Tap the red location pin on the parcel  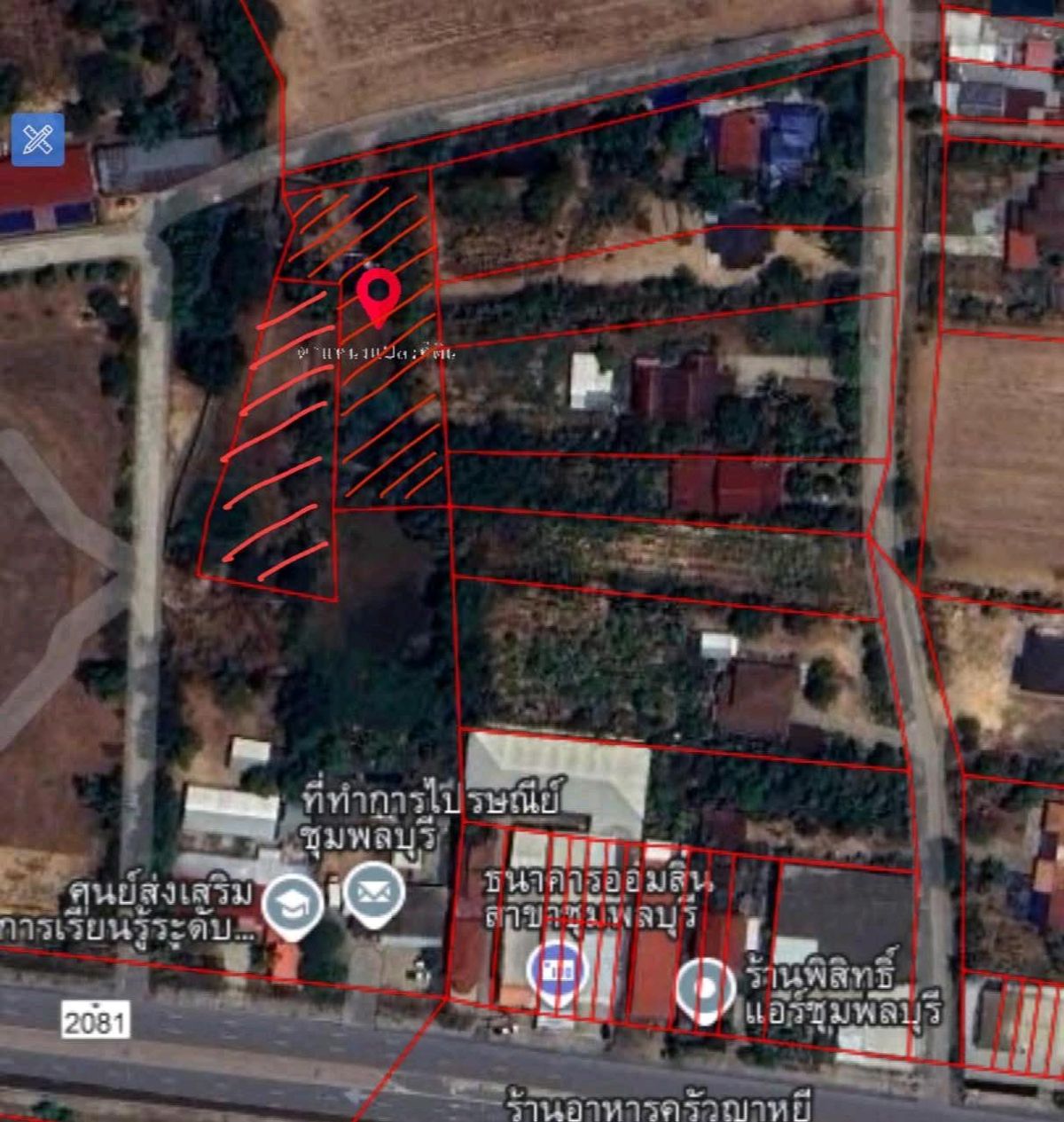[379, 294]
